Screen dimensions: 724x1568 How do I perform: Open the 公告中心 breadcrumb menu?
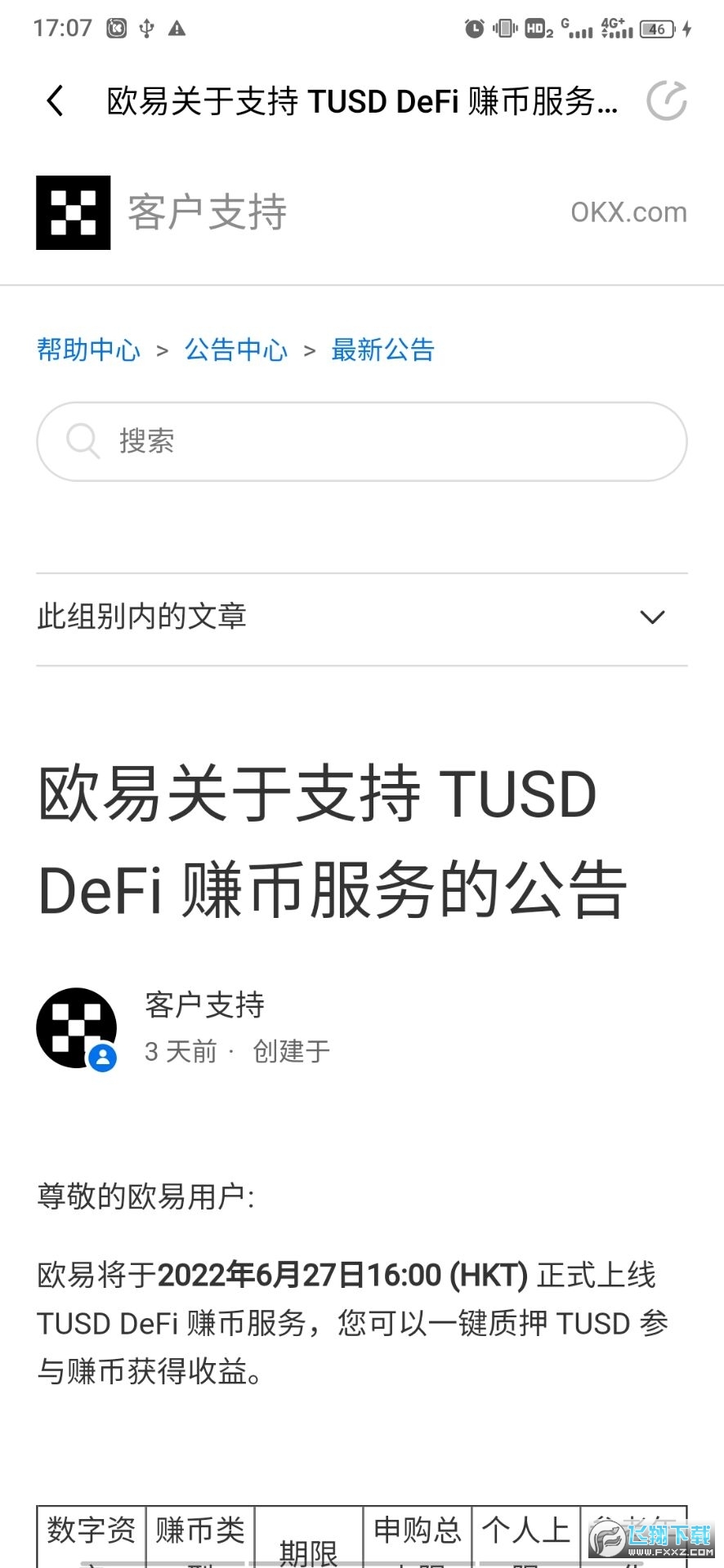[x=235, y=350]
